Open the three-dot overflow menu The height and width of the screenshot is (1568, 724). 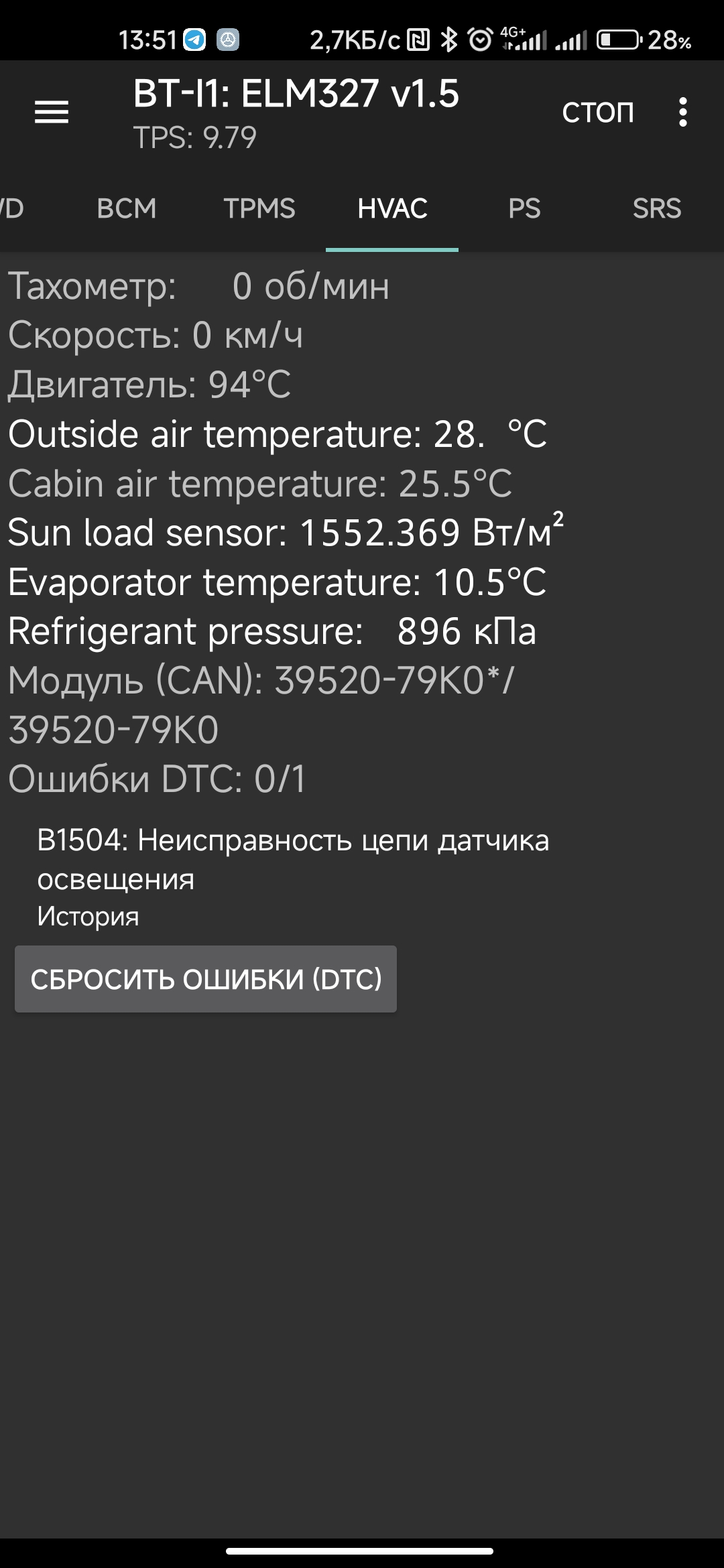pyautogui.click(x=682, y=112)
